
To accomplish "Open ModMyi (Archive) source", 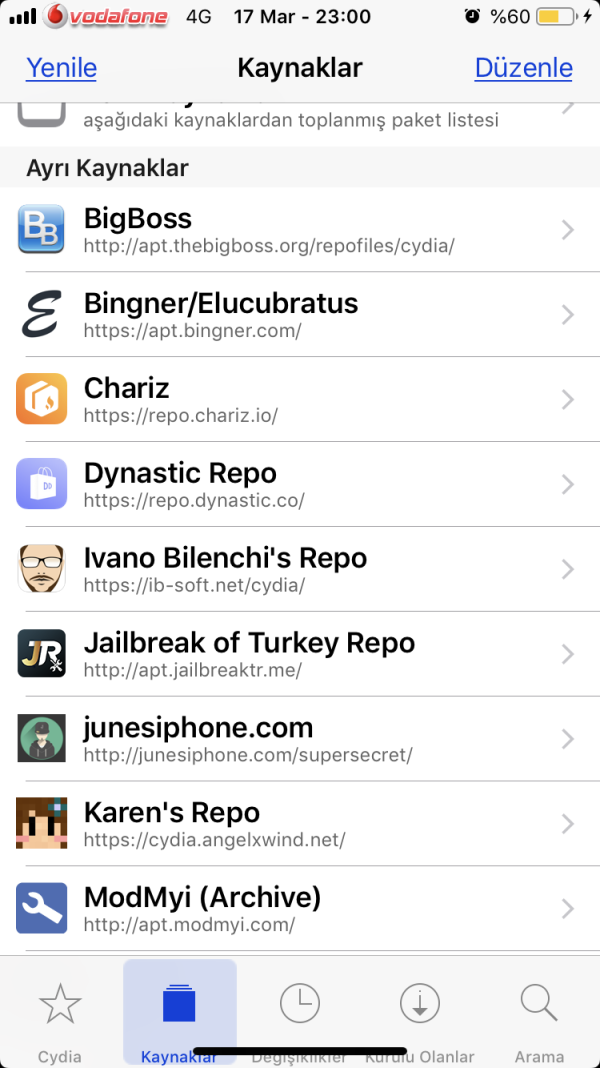I will point(300,909).
